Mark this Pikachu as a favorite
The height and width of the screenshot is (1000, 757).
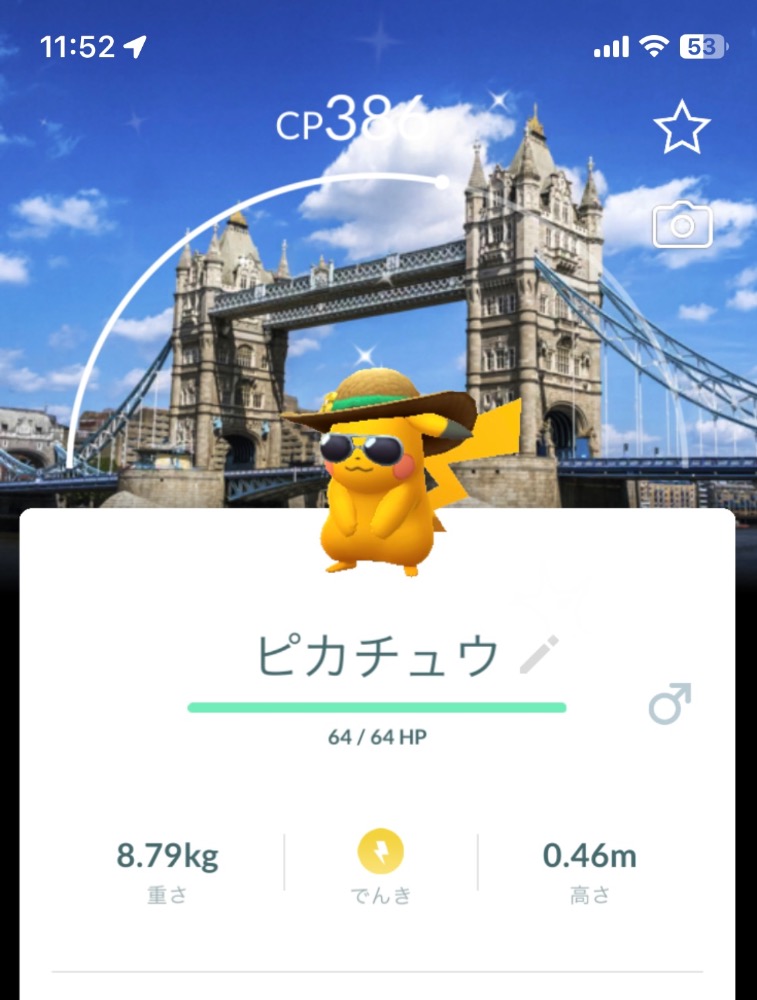(682, 129)
